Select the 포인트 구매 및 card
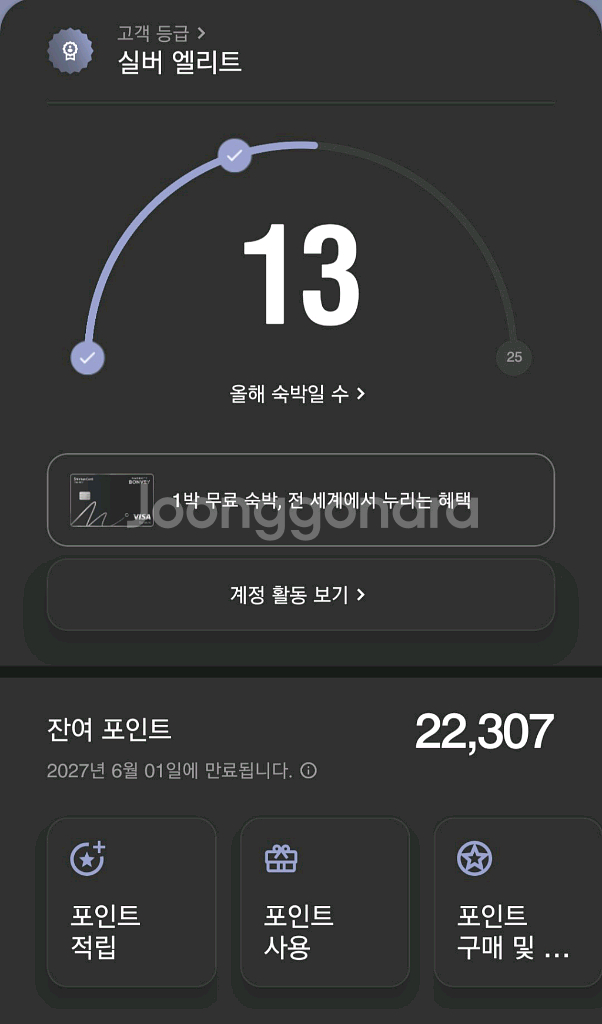This screenshot has width=602, height=1024. [517, 902]
